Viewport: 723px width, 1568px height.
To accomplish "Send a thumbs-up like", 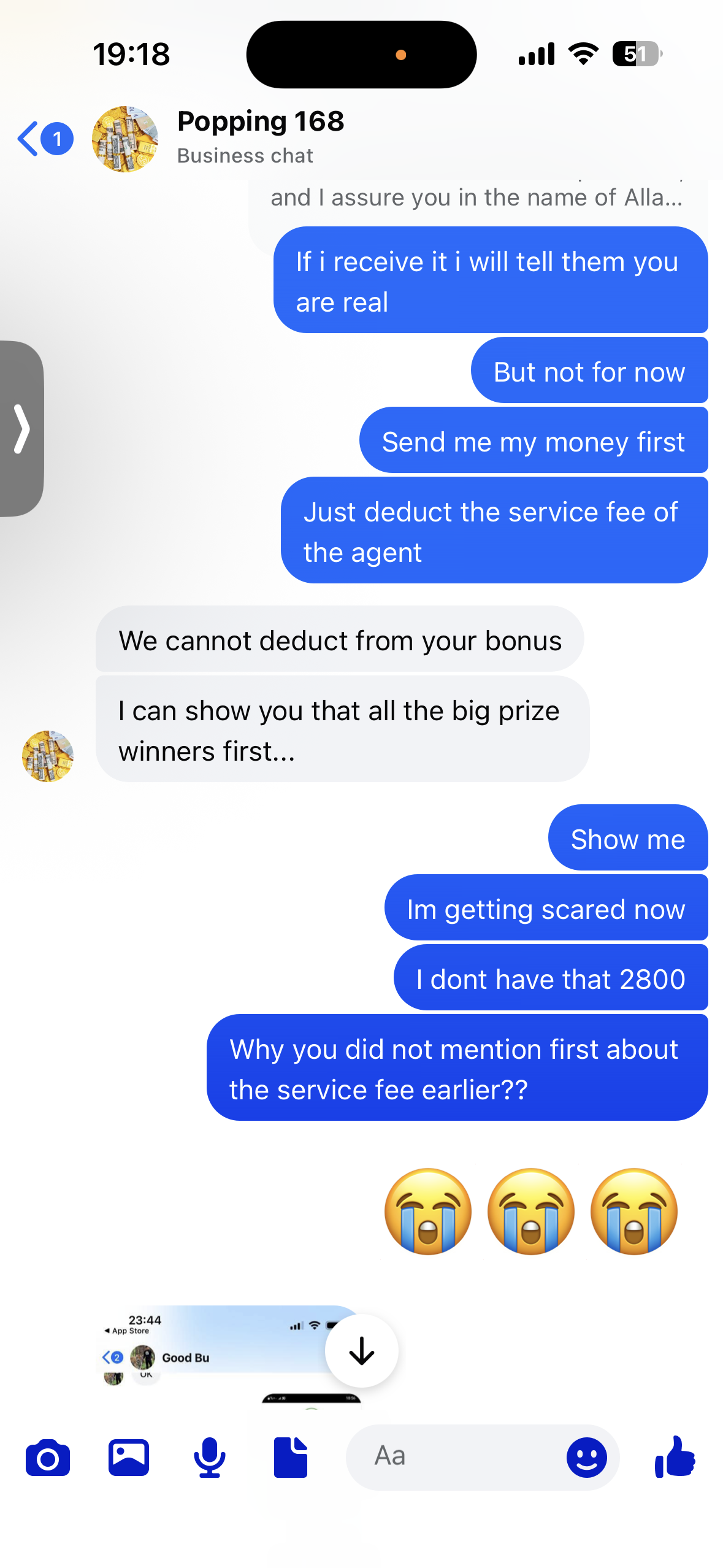I will (x=675, y=1457).
